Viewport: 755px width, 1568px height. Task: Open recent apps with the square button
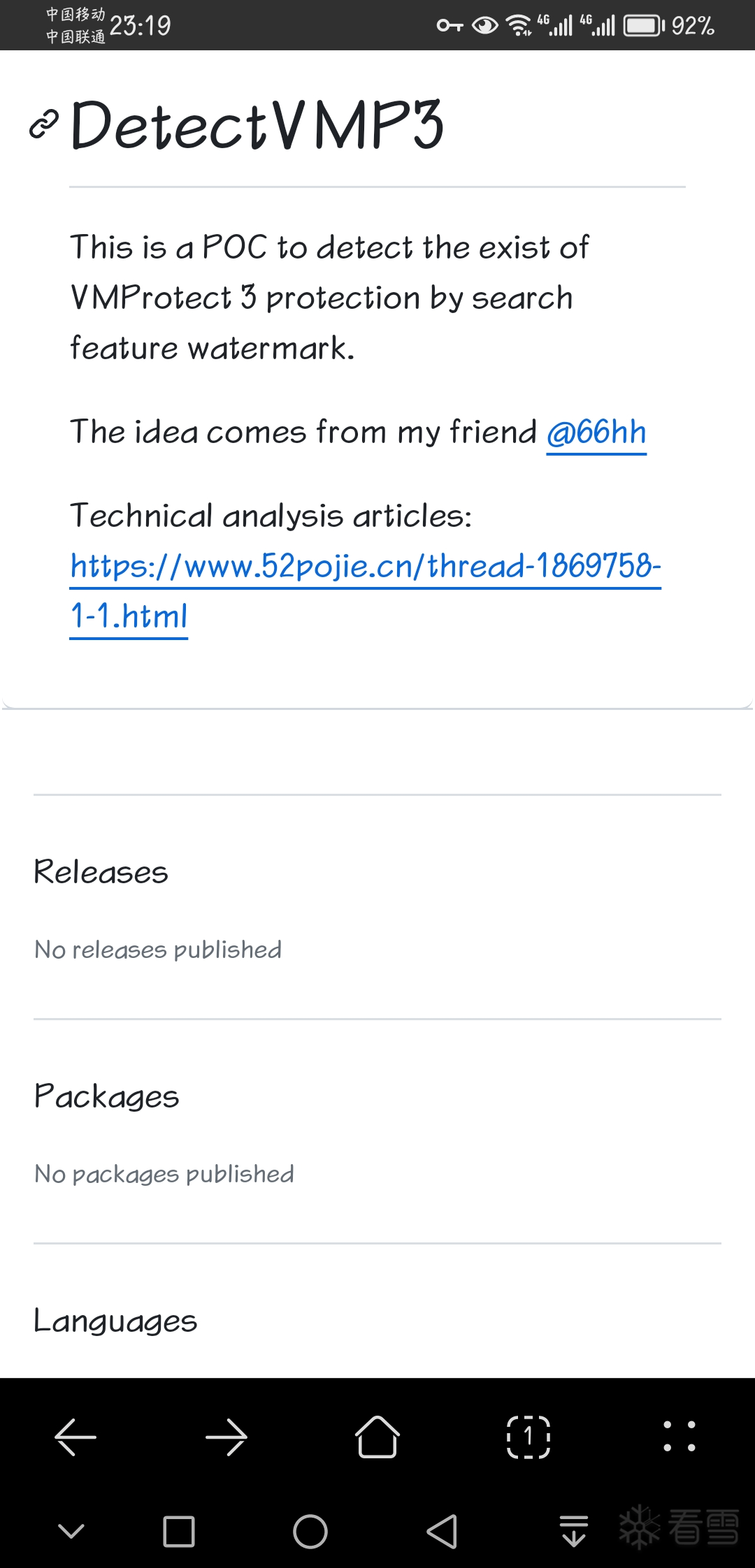coord(178,1532)
